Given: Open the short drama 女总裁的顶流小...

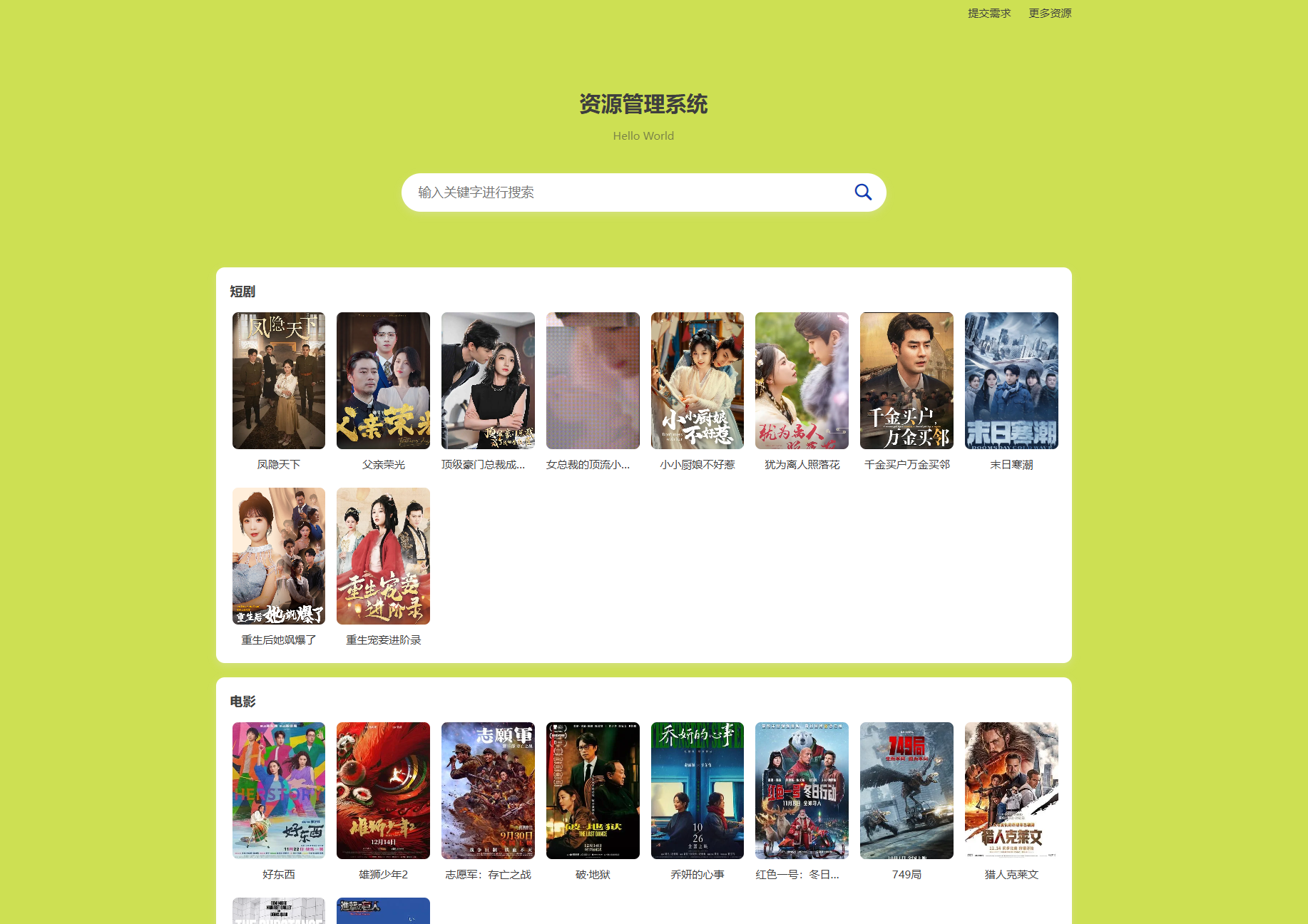Looking at the screenshot, I should tap(593, 381).
